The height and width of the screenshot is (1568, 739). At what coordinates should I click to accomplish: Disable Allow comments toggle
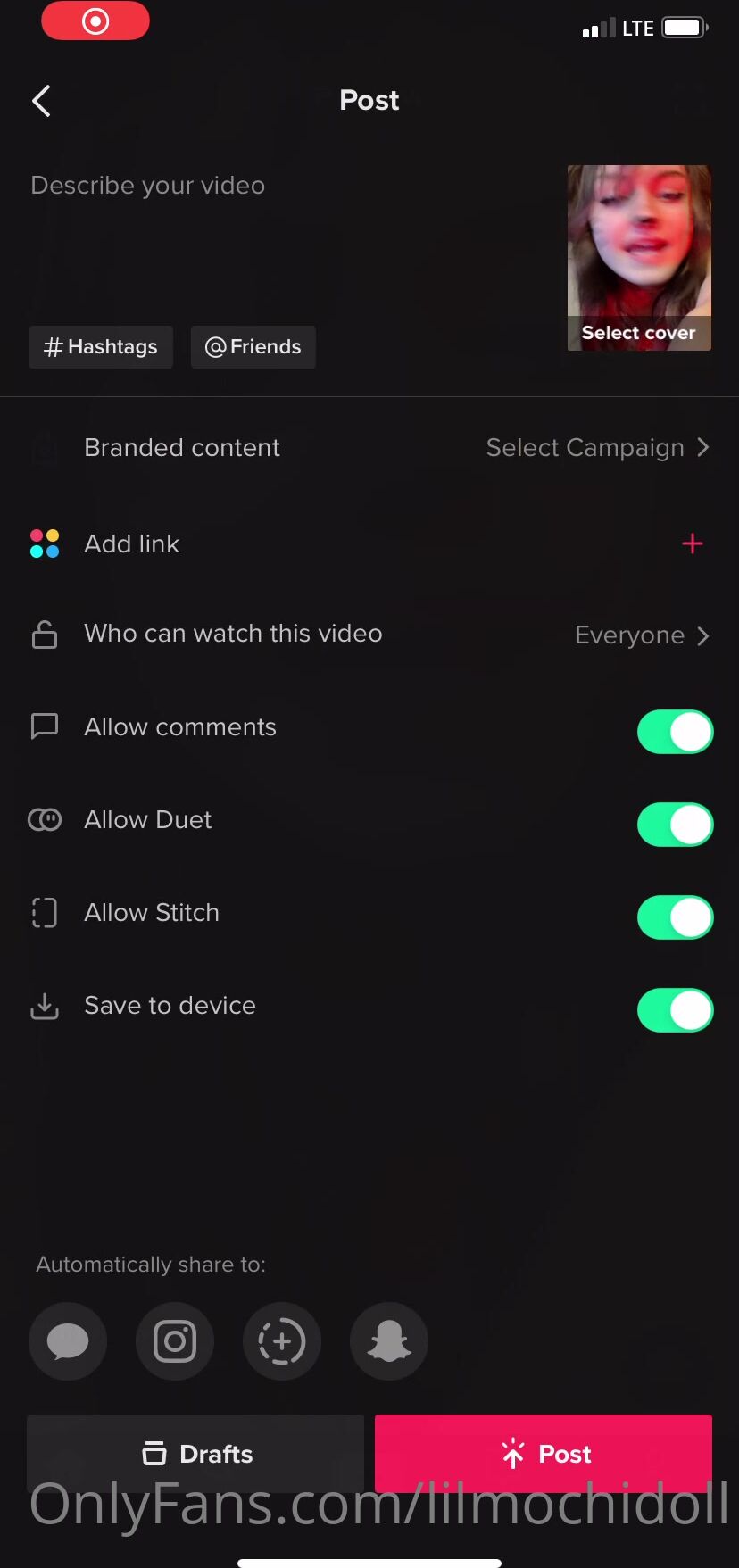click(x=675, y=732)
